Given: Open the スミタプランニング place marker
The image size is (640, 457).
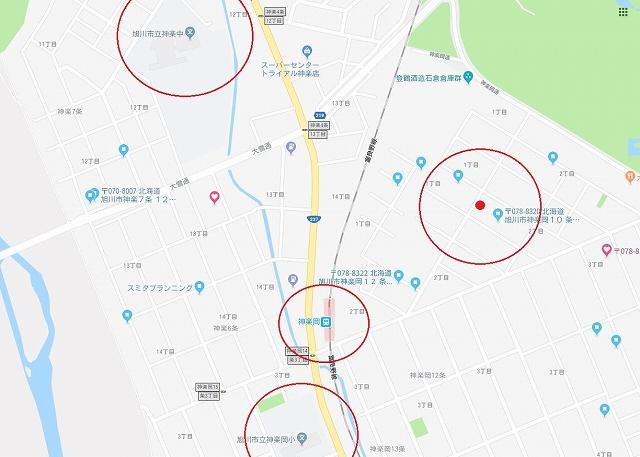Looking at the screenshot, I should coord(199,287).
